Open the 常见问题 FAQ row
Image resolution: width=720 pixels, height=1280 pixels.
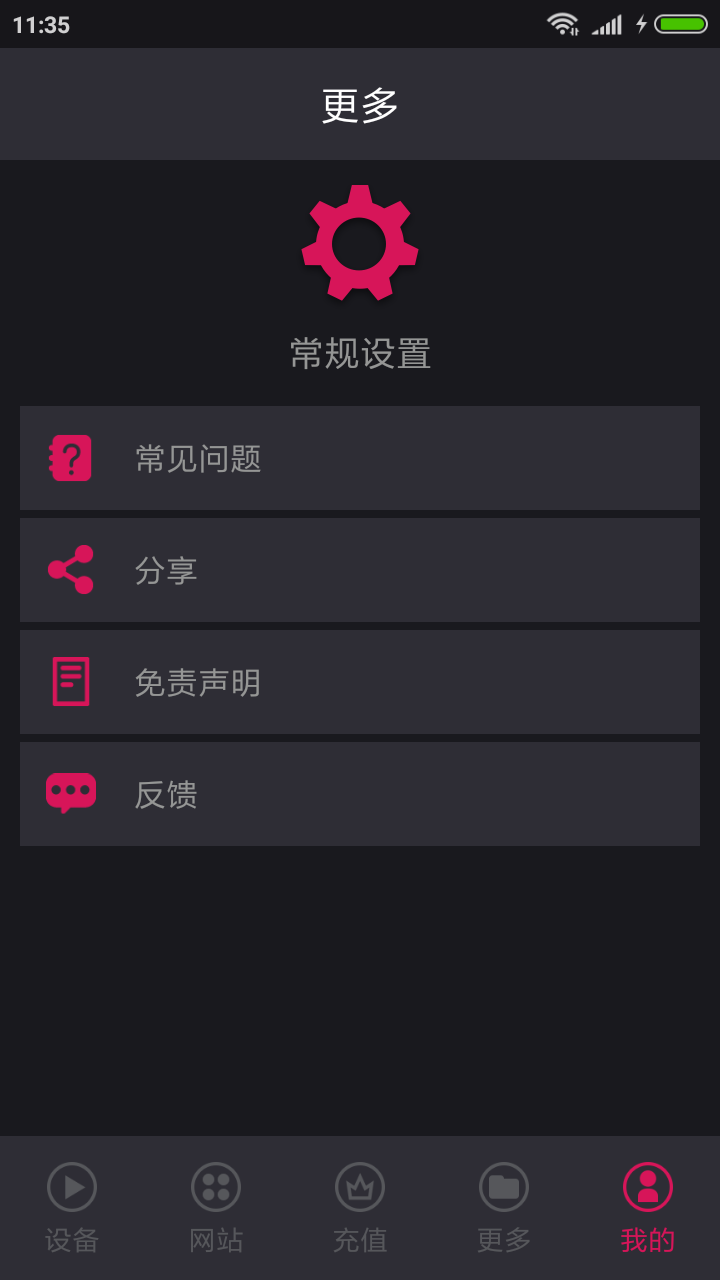point(360,458)
